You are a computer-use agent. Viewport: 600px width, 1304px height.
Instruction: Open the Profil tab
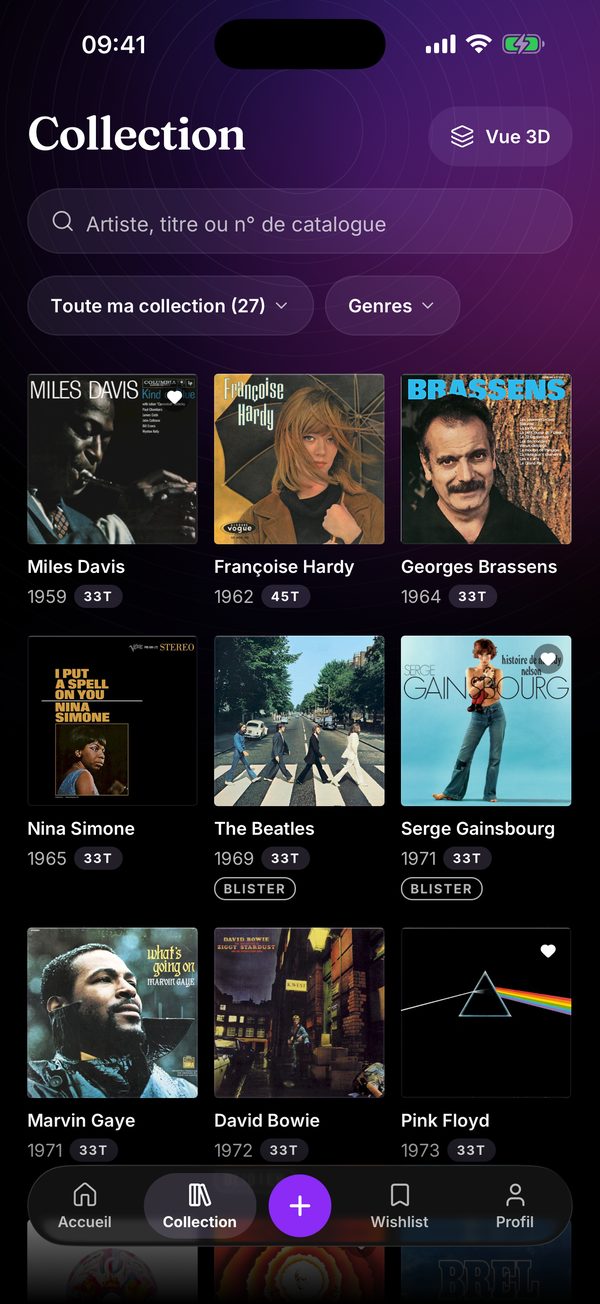(x=514, y=1206)
